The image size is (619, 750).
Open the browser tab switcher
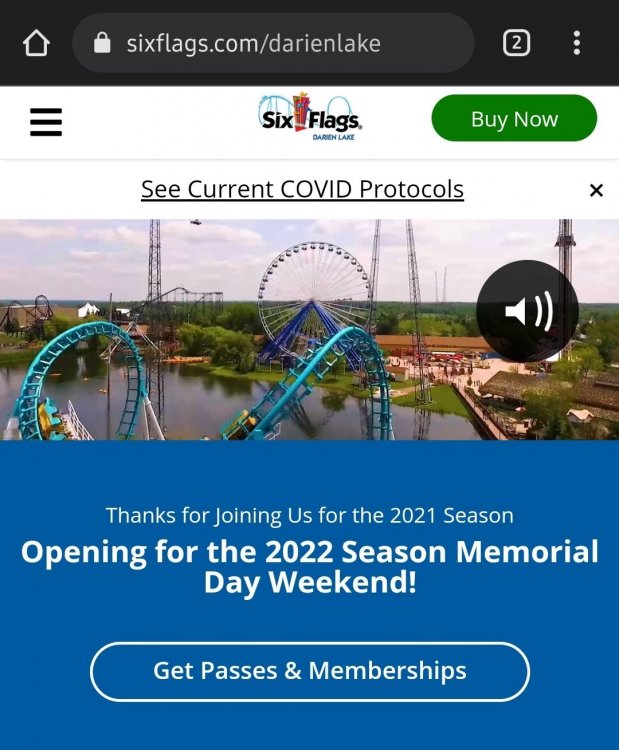516,43
